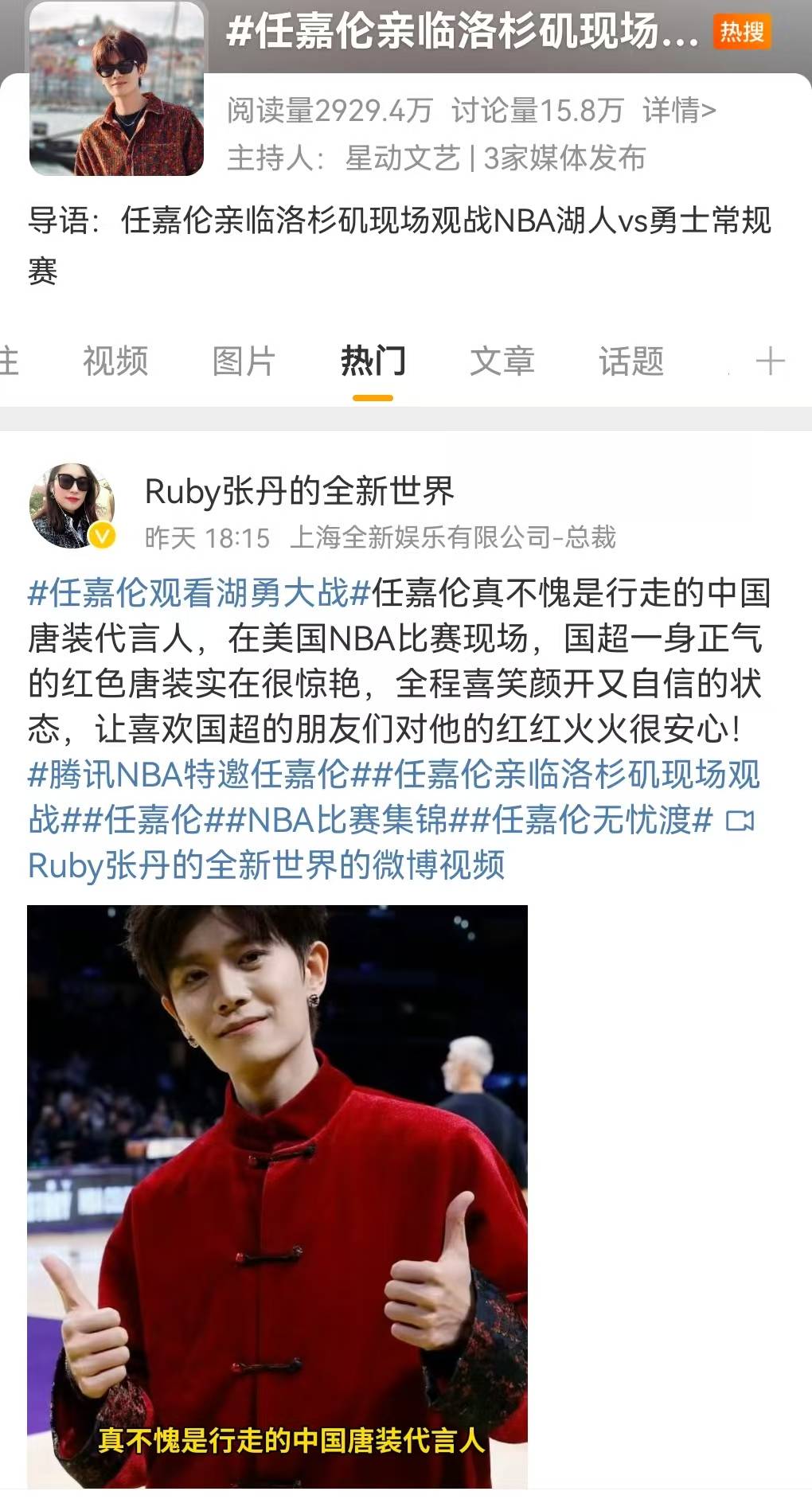Select the 热门 tab
Viewport: 812px width, 1499px height.
(373, 361)
